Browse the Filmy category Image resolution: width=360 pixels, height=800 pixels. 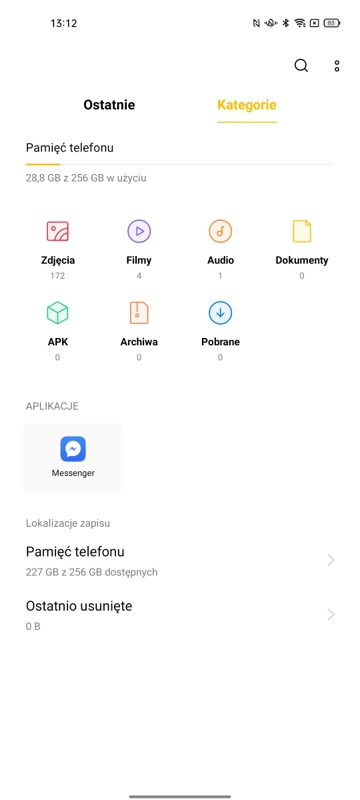[x=139, y=250]
